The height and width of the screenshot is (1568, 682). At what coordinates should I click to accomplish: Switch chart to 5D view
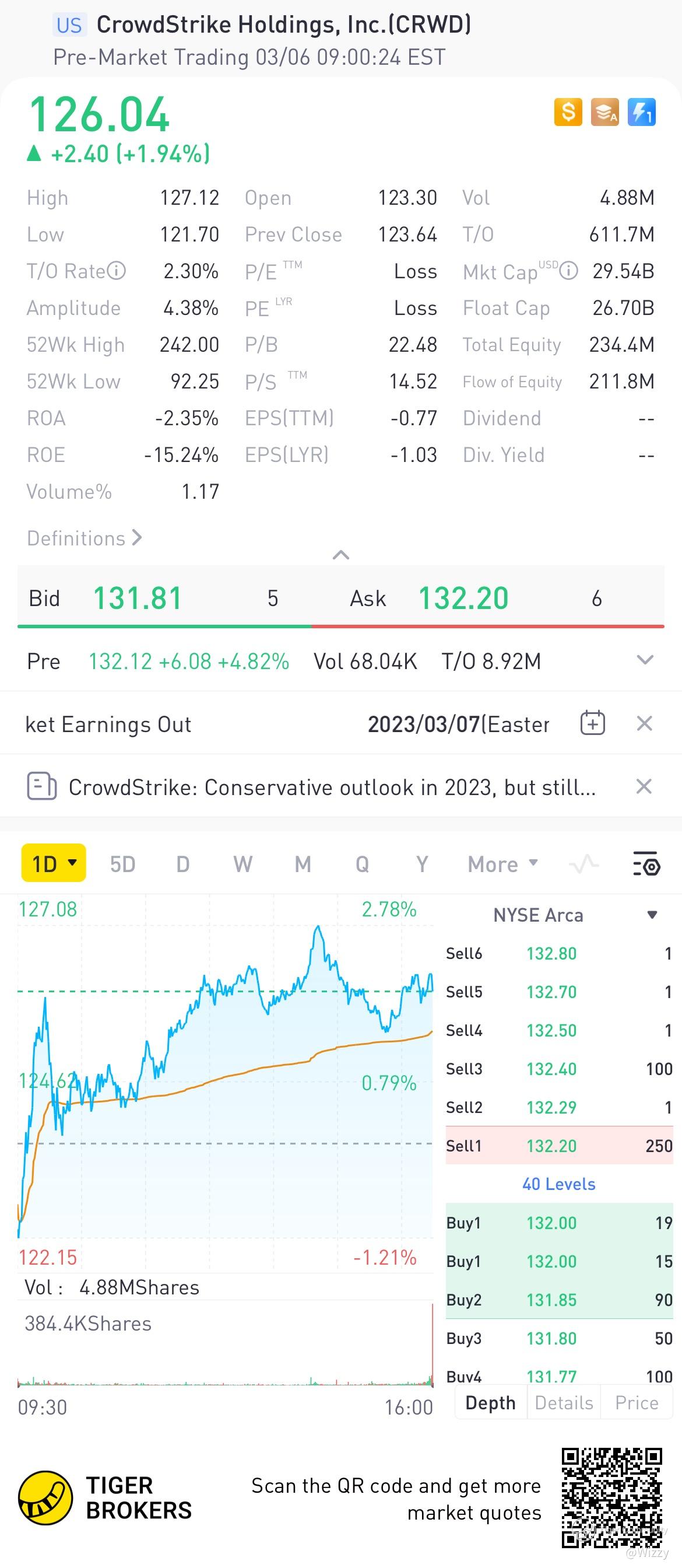pyautogui.click(x=122, y=864)
